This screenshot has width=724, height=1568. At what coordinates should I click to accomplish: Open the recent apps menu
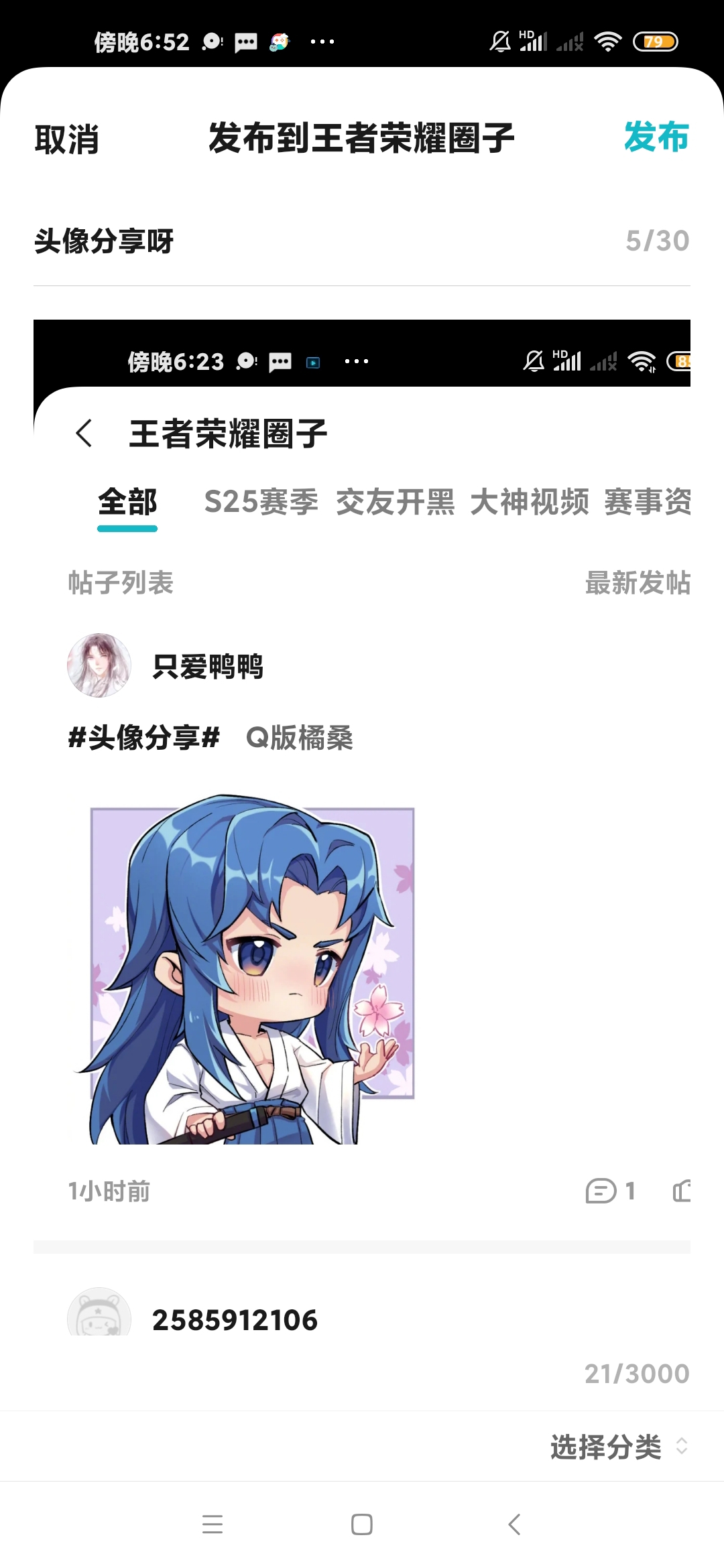coord(213,1524)
